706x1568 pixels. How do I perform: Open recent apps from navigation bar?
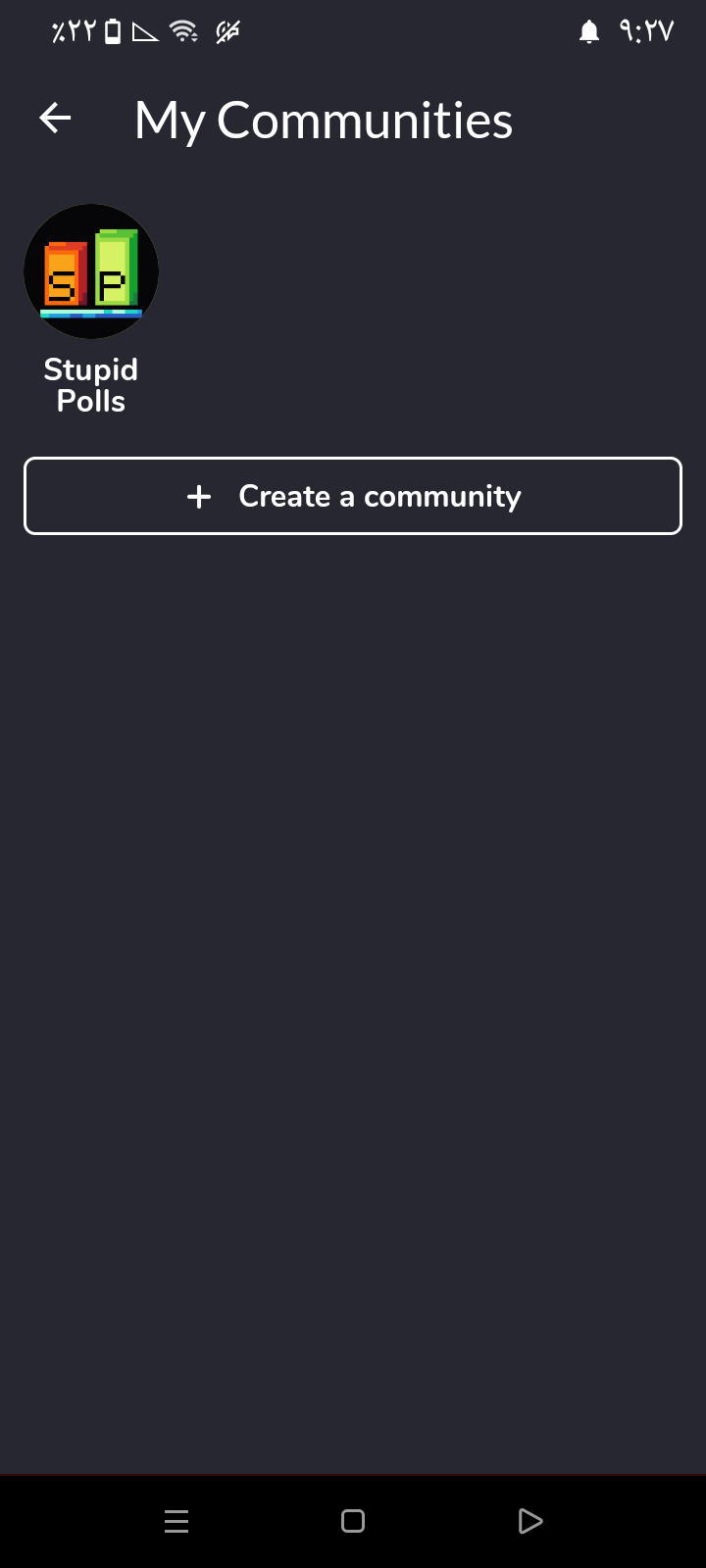[x=176, y=1521]
